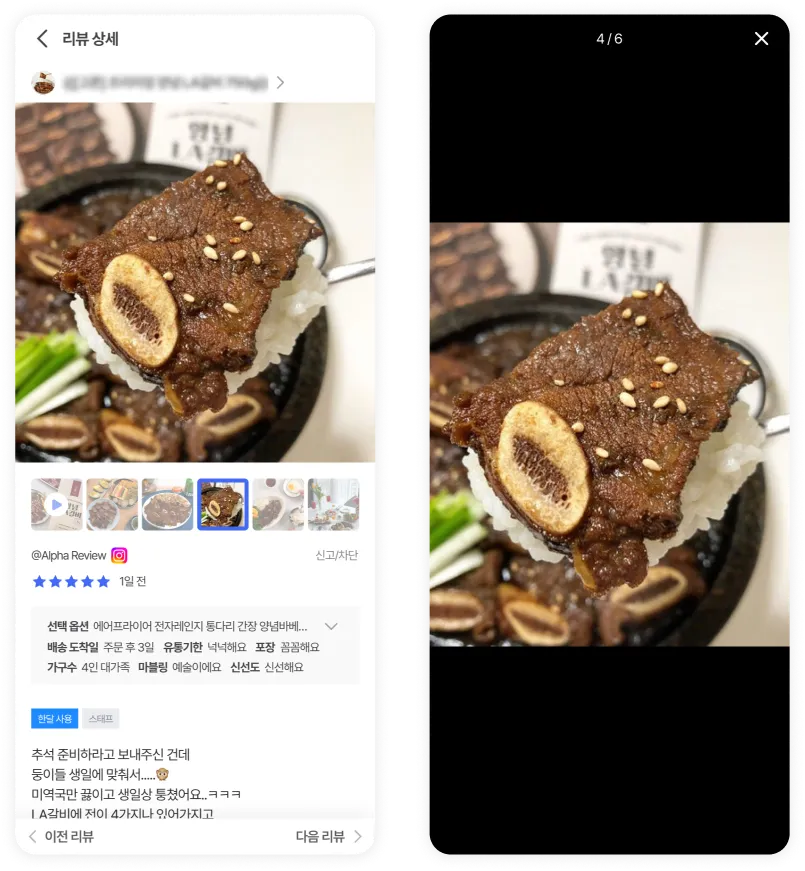Image resolution: width=805 pixels, height=871 pixels.
Task: Go back from the 리뷰 상세 page
Action: (42, 39)
